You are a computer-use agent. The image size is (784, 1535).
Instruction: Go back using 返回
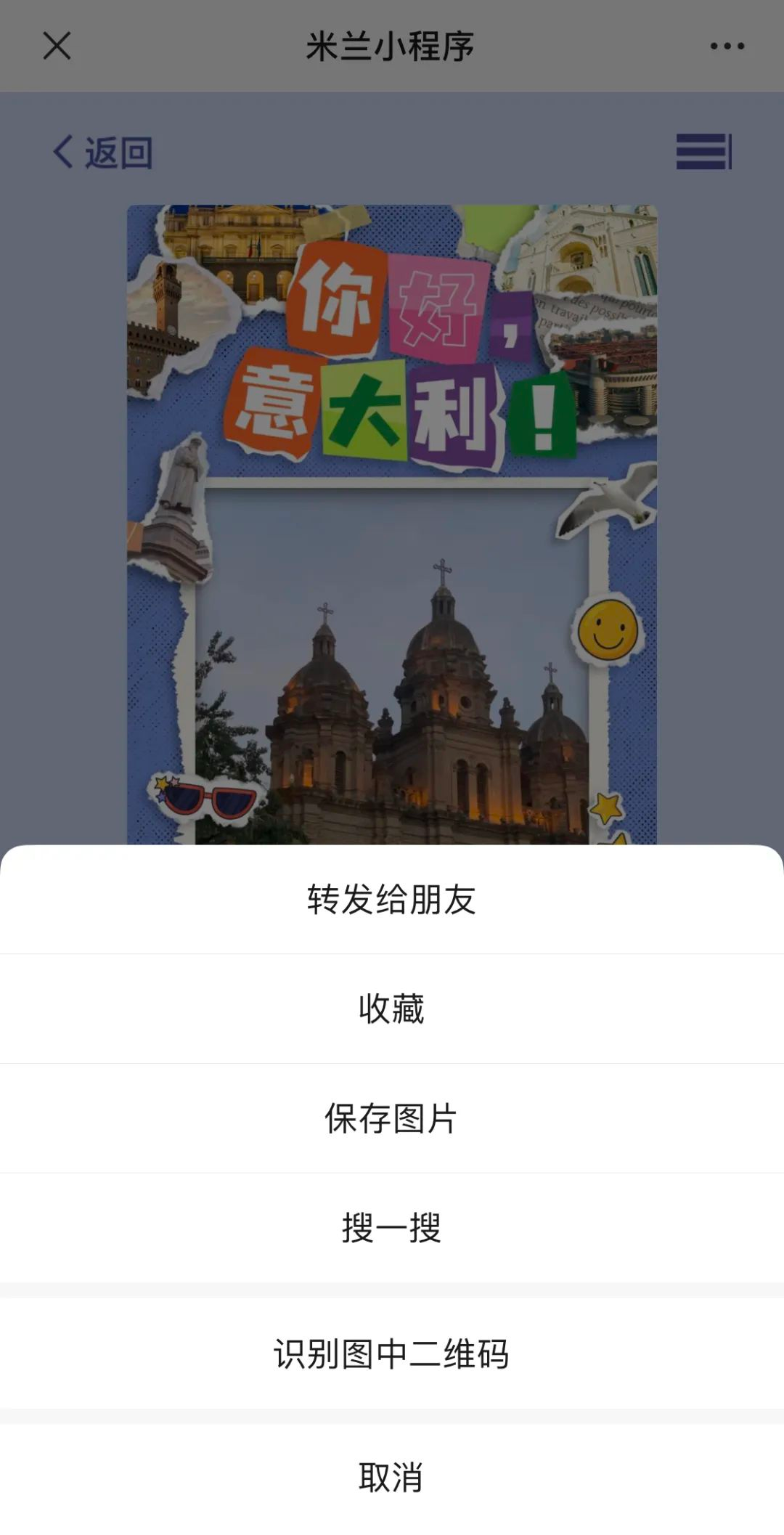pyautogui.click(x=103, y=152)
